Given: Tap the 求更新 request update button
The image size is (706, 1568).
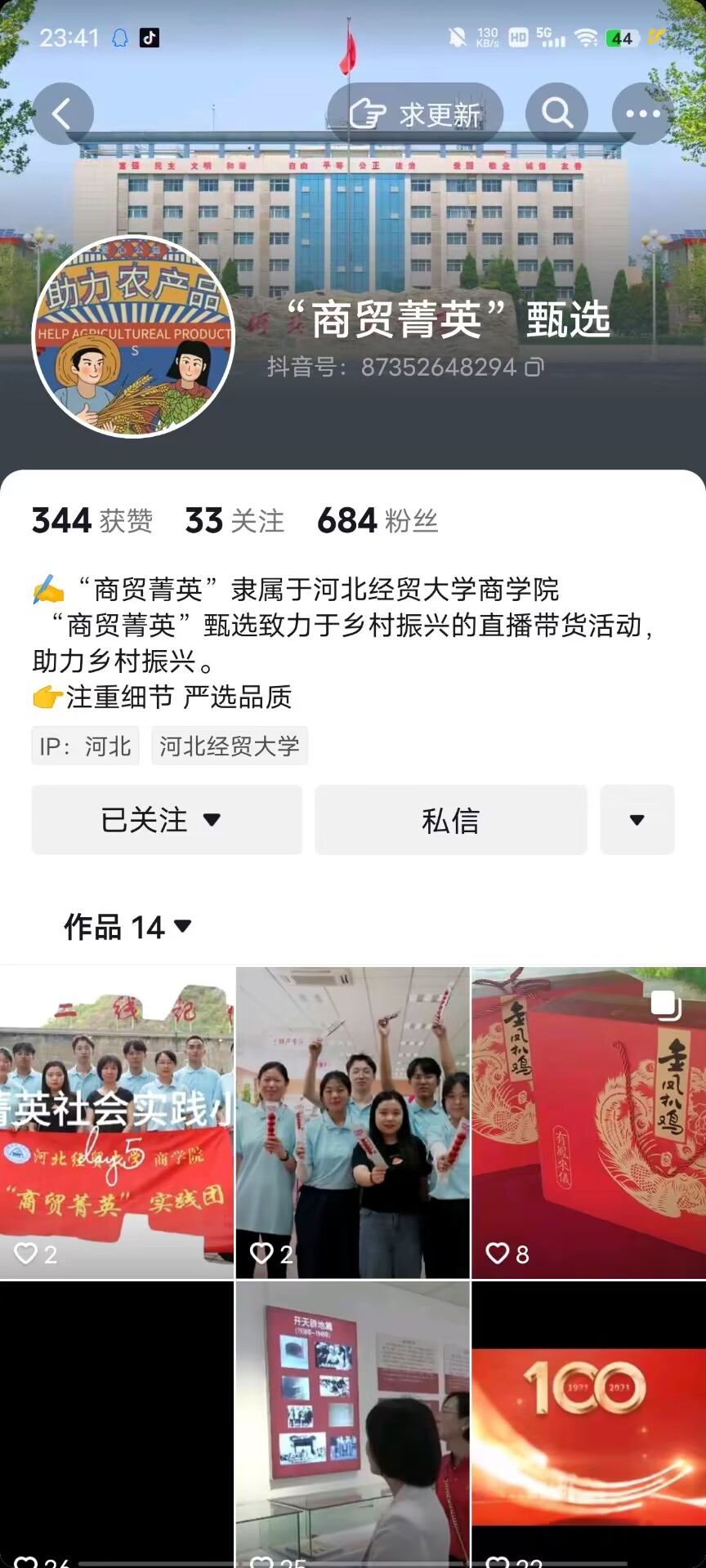Looking at the screenshot, I should 415,114.
